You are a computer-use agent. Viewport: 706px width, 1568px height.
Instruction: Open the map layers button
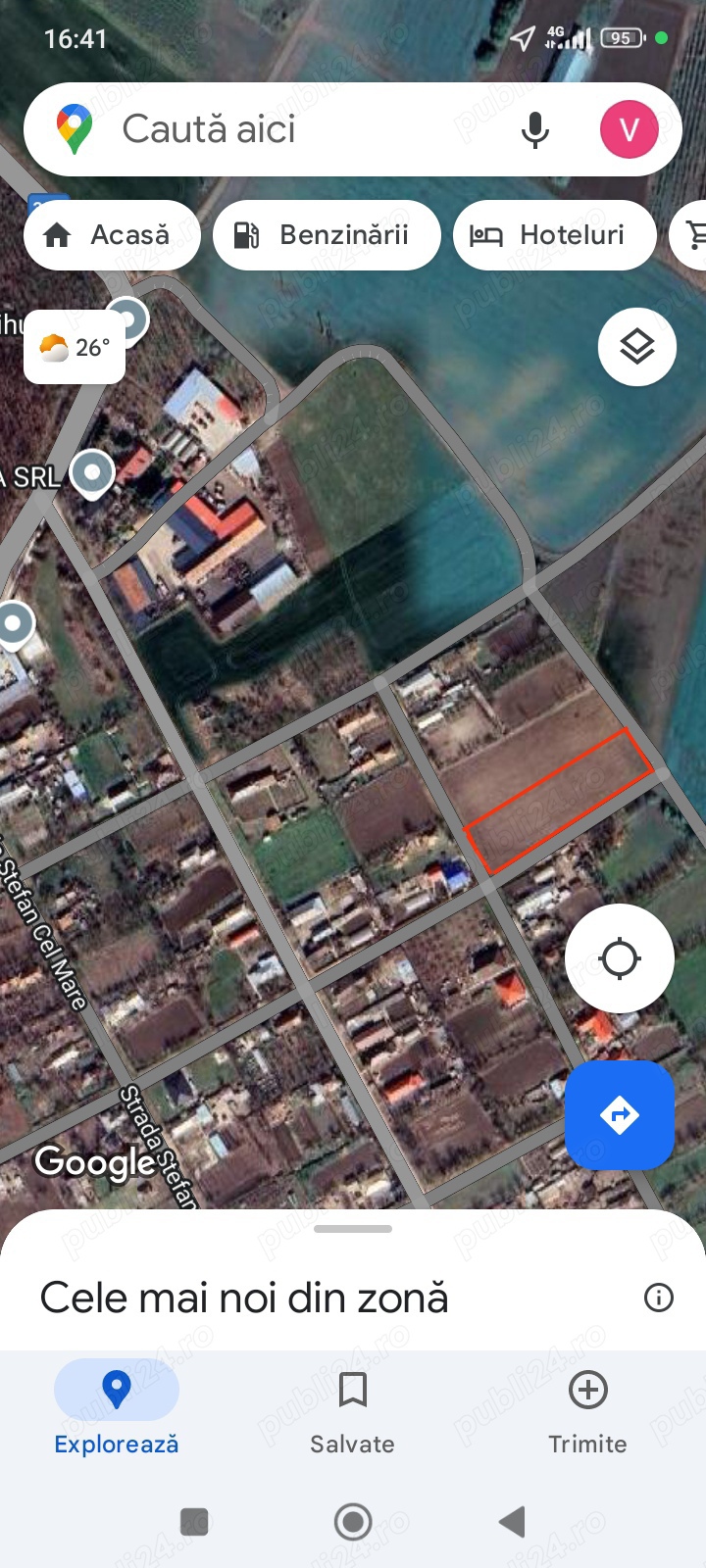(x=636, y=346)
